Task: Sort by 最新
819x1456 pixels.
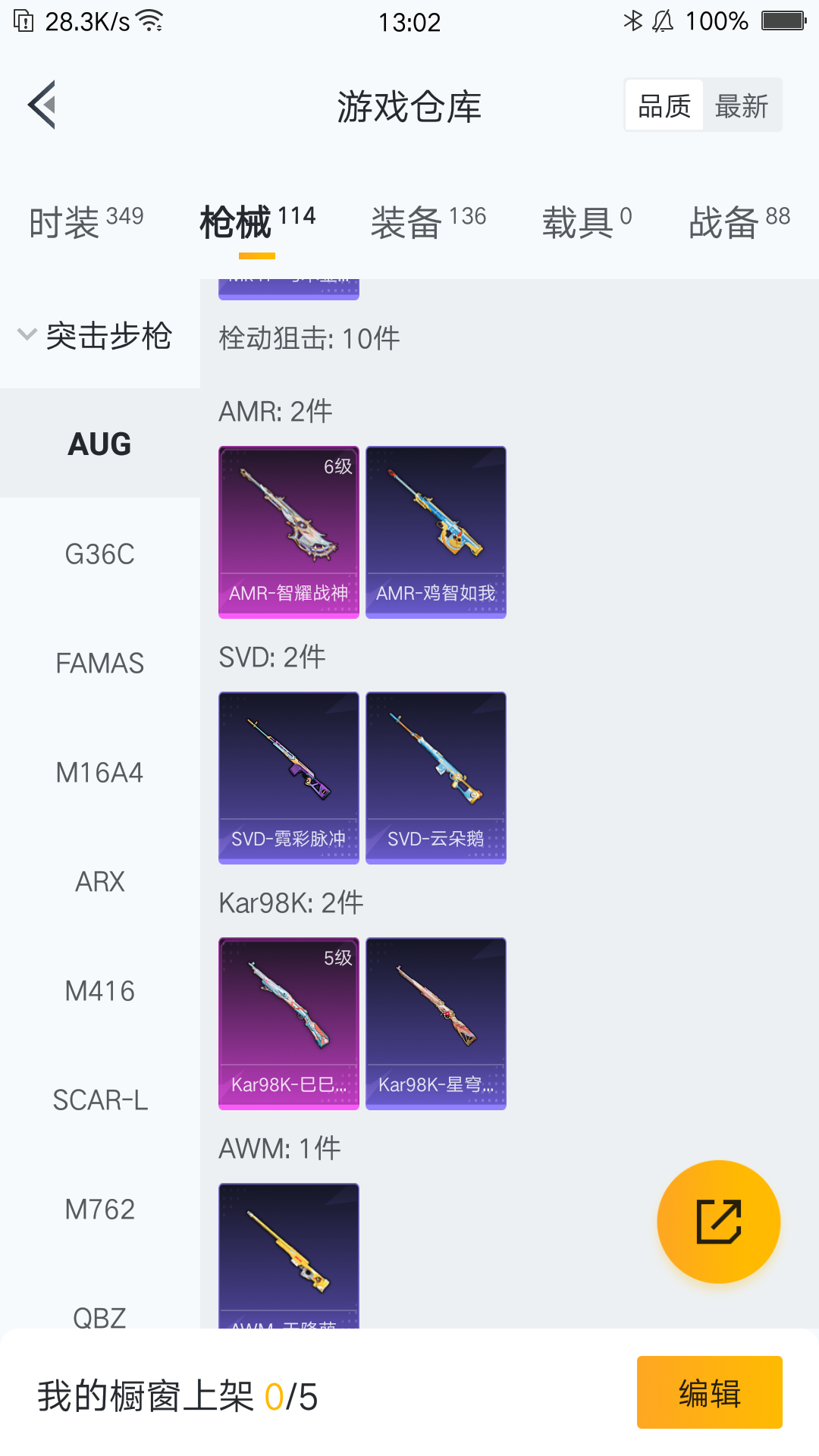Action: click(742, 105)
